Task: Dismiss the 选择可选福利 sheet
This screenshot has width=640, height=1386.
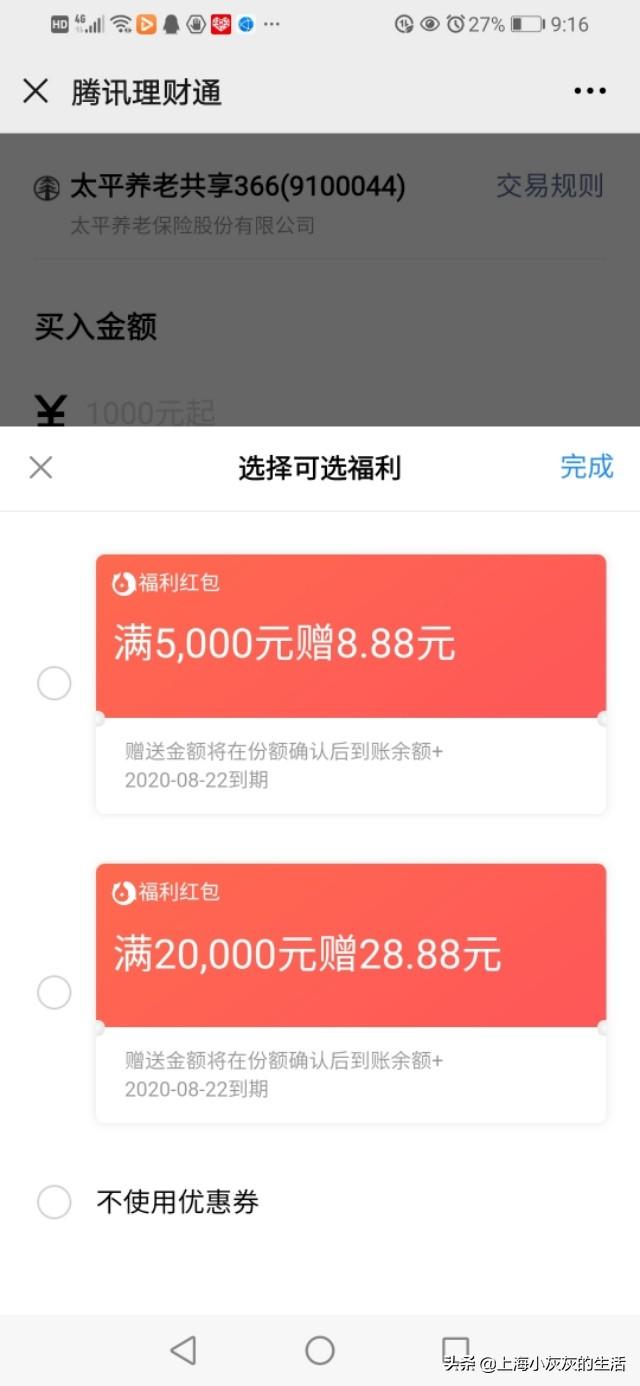Action: click(x=40, y=467)
